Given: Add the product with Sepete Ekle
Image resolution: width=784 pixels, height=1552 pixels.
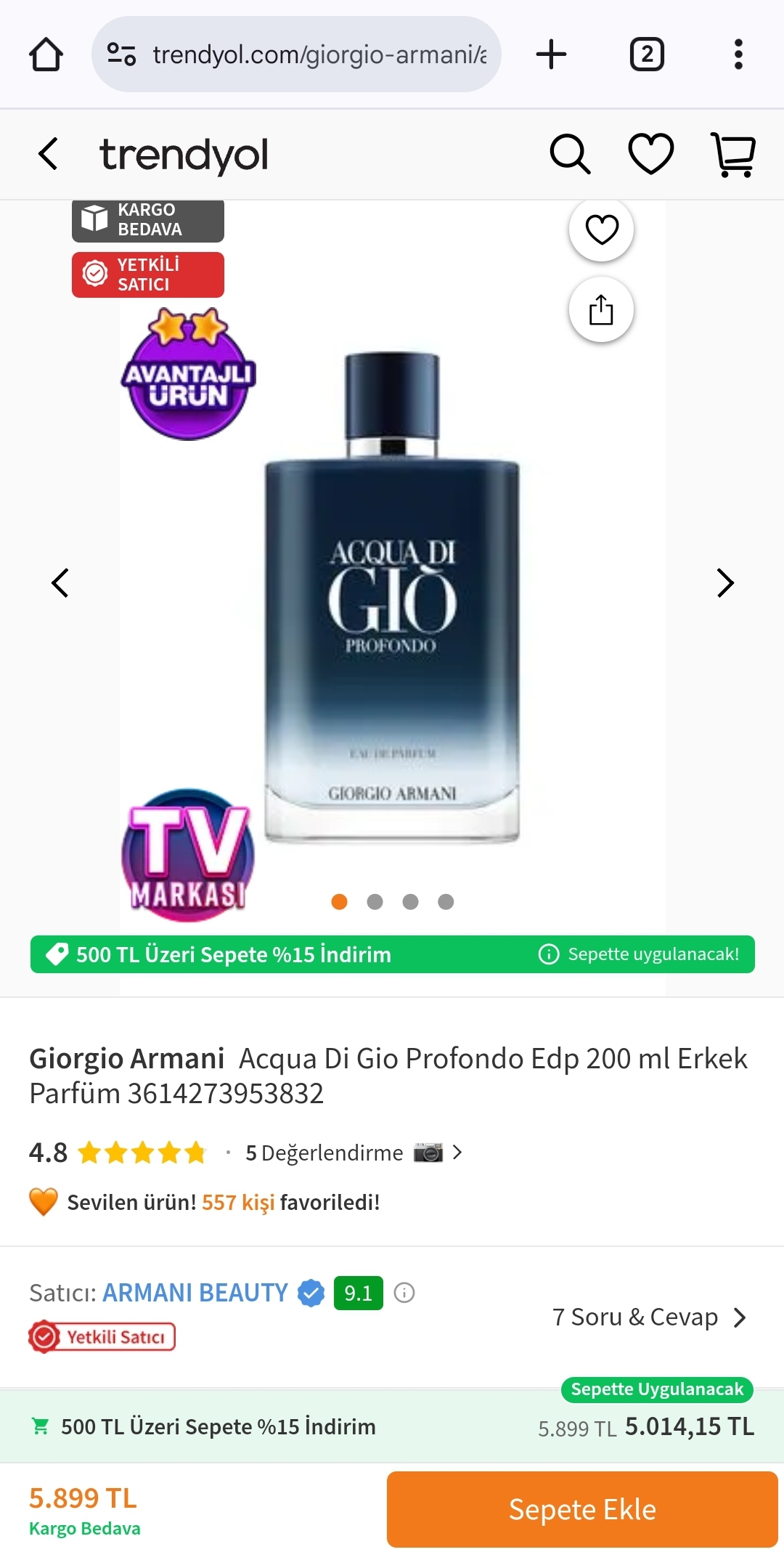Looking at the screenshot, I should click(582, 1509).
